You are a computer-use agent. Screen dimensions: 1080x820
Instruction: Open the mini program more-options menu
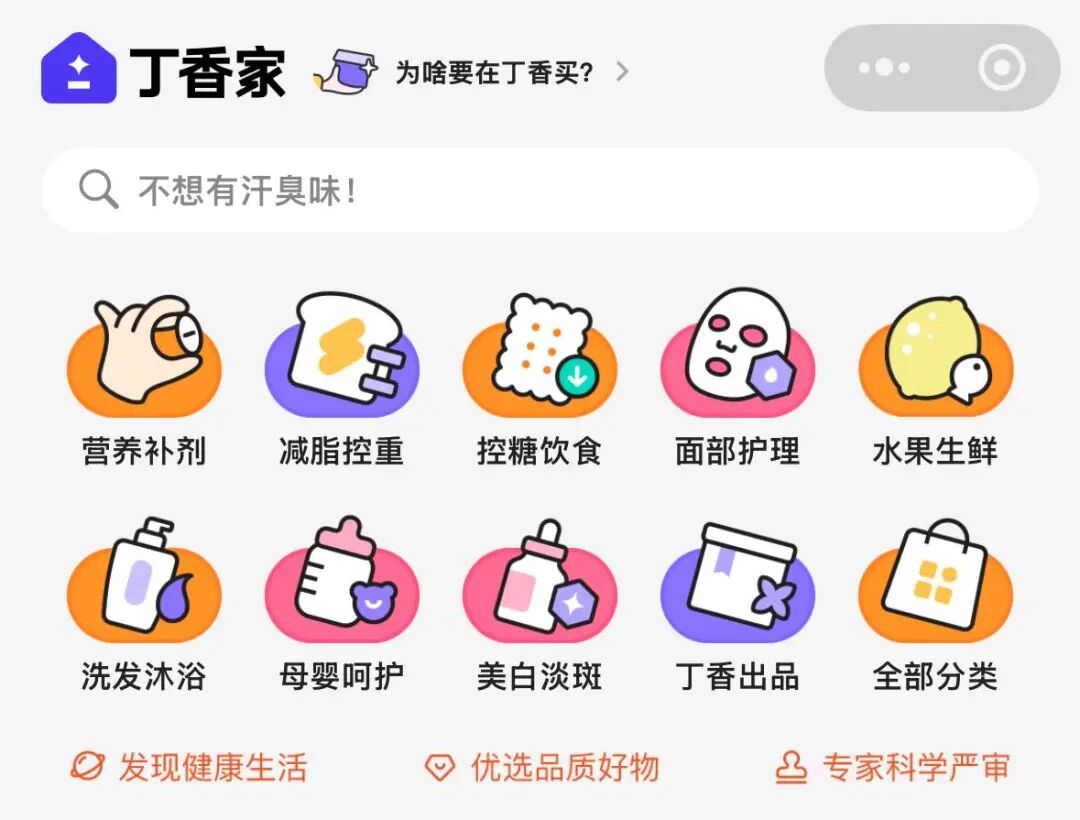884,68
